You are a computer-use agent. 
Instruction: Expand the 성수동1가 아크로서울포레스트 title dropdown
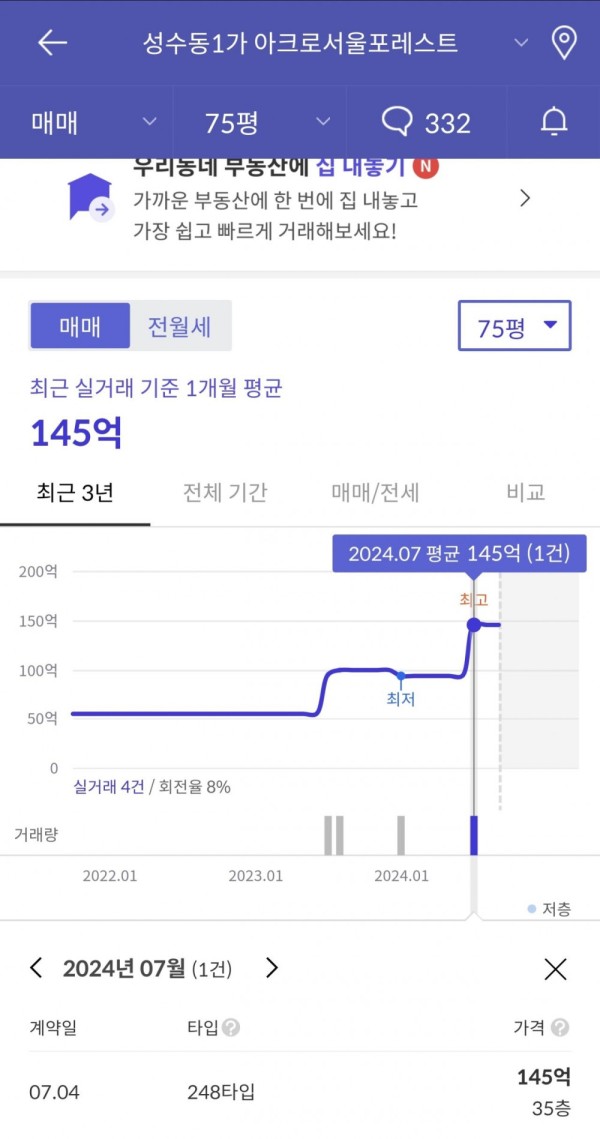522,43
